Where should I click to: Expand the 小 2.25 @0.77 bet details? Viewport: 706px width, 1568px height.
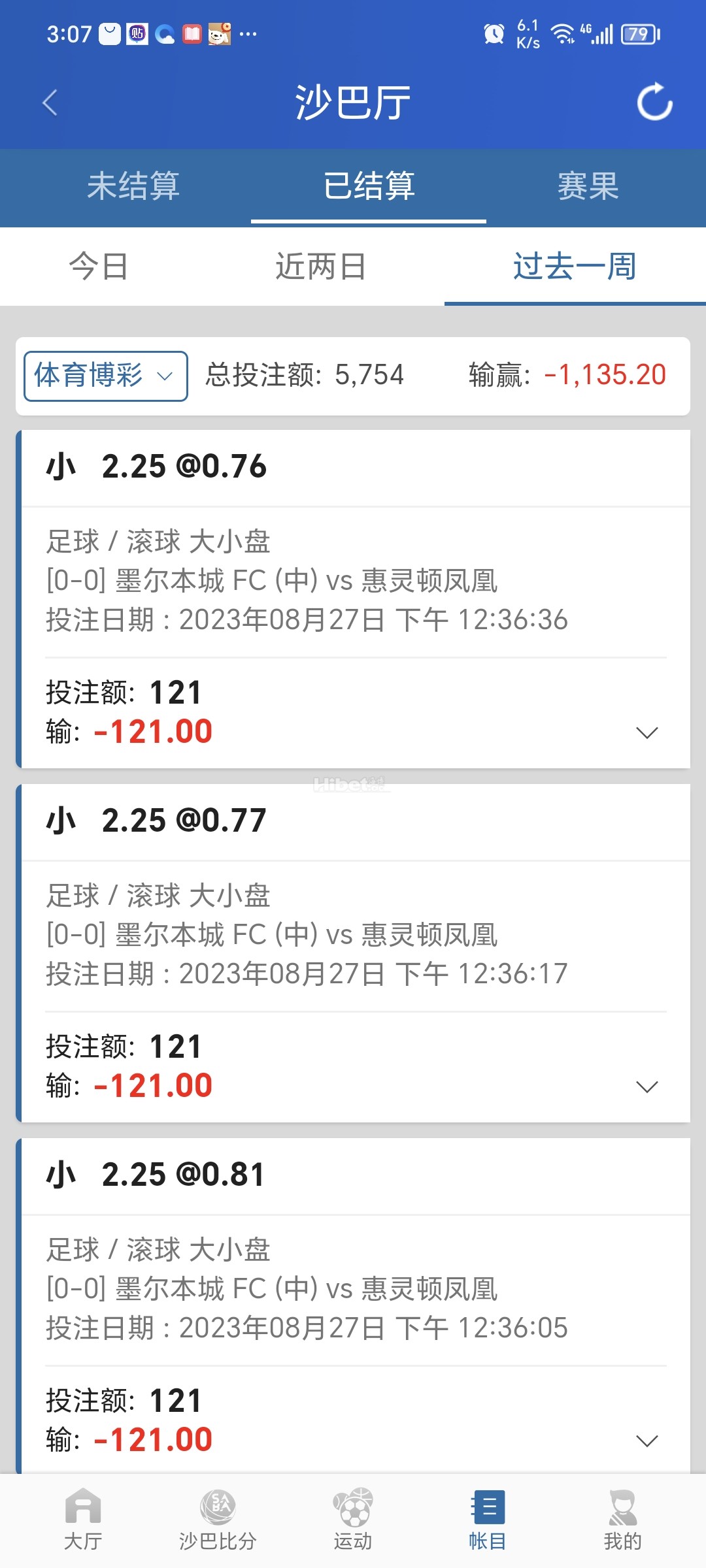pos(648,1086)
